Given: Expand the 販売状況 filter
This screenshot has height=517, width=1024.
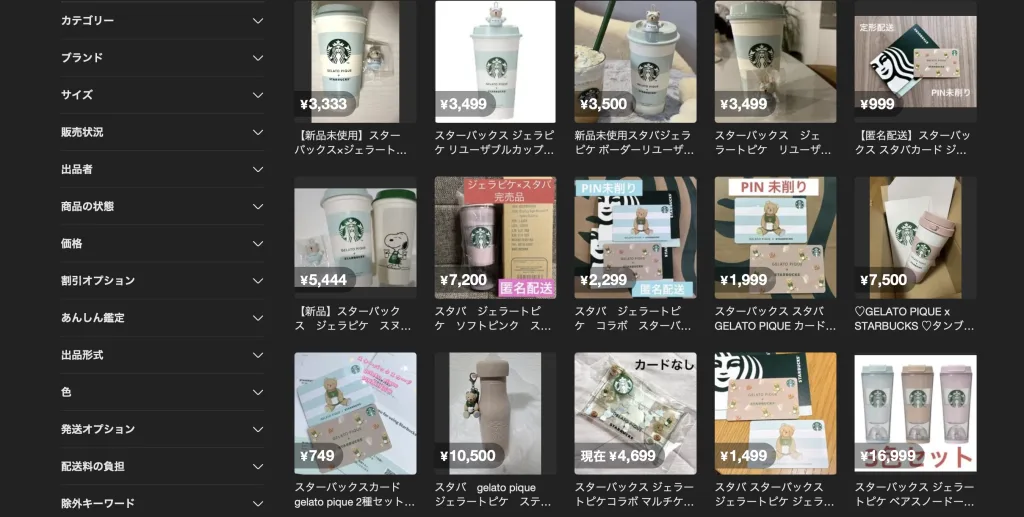Looking at the screenshot, I should pos(162,132).
